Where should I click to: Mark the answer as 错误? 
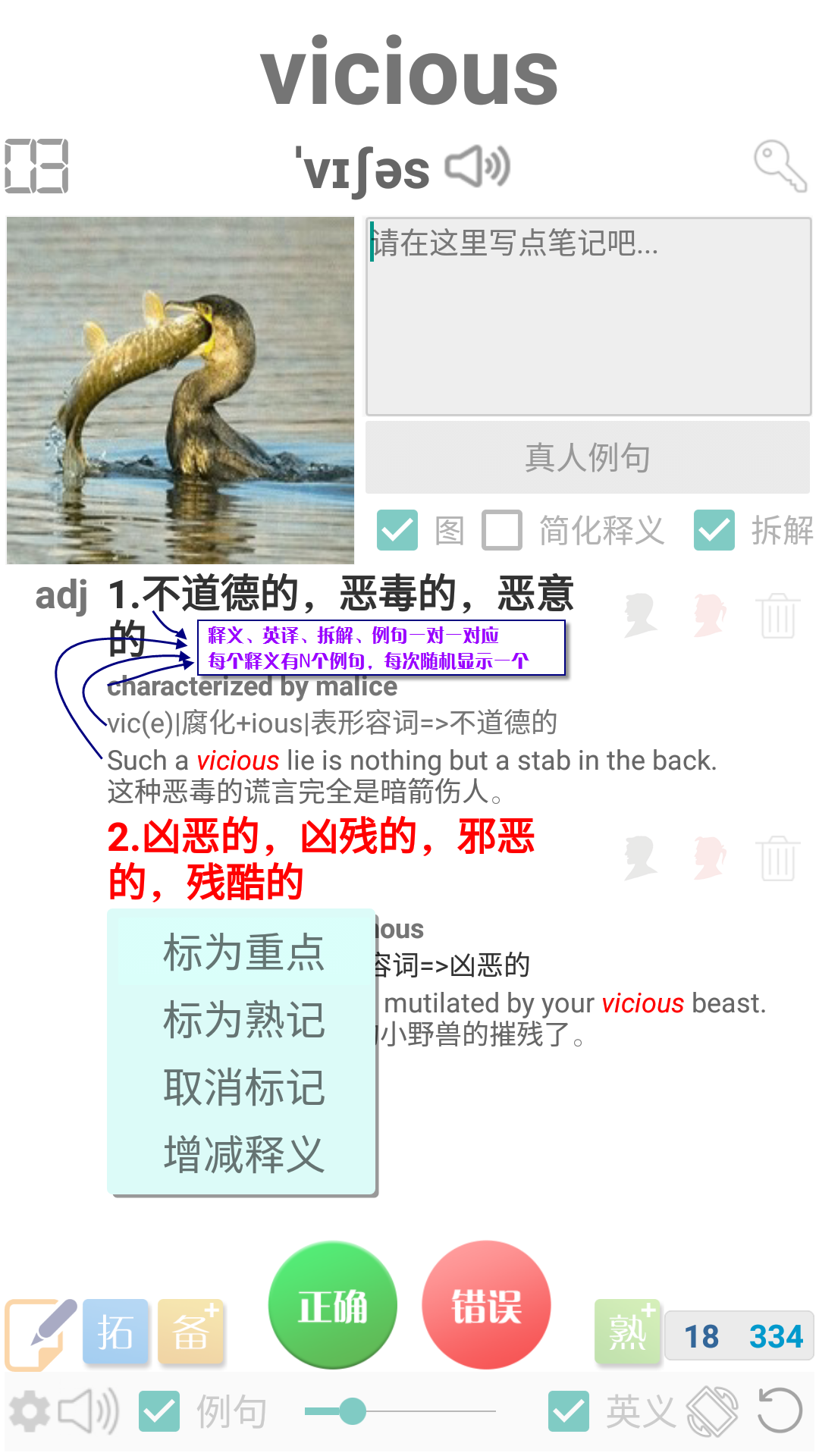486,1306
